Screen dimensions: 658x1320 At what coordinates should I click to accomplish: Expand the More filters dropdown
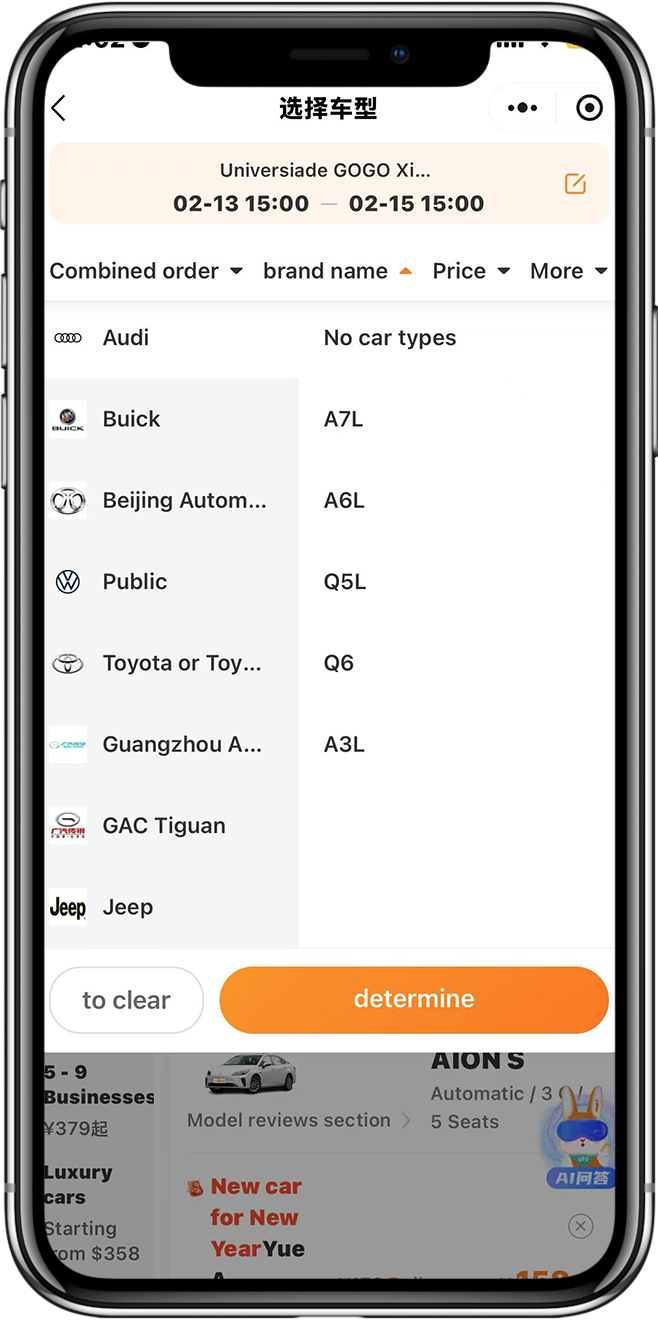coord(568,271)
